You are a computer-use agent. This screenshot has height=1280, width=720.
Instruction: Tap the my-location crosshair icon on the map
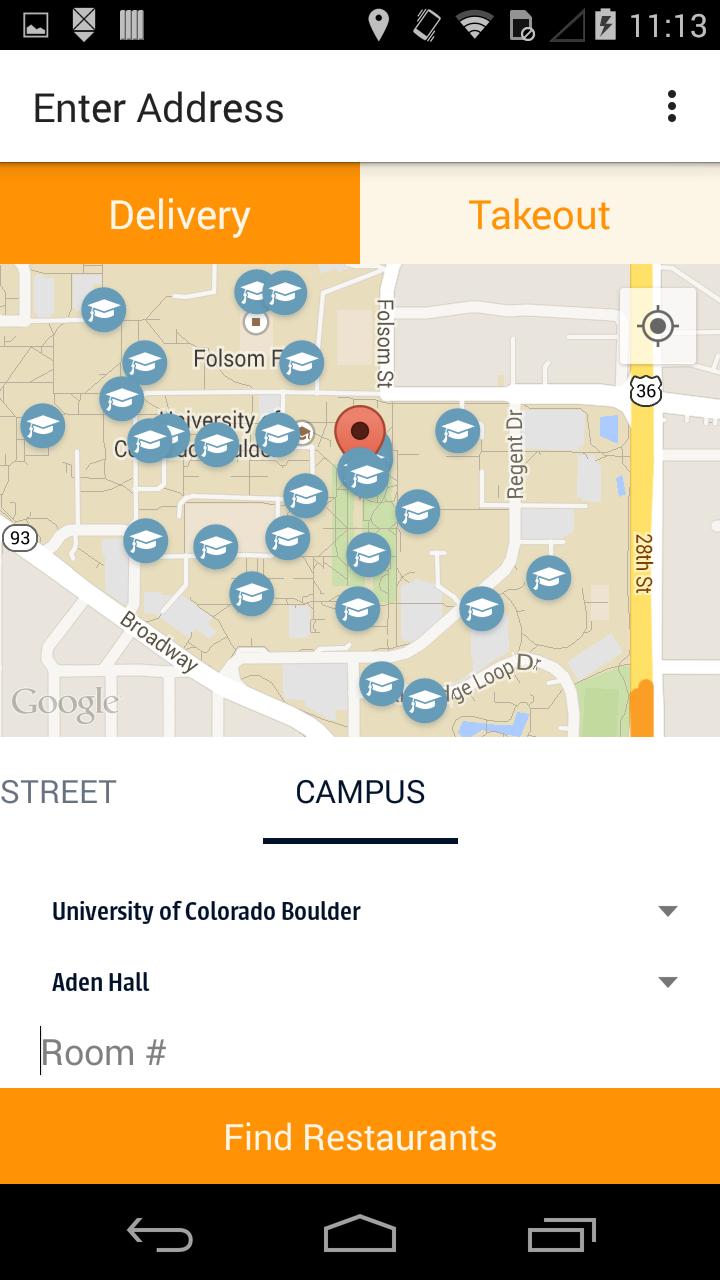coord(658,325)
